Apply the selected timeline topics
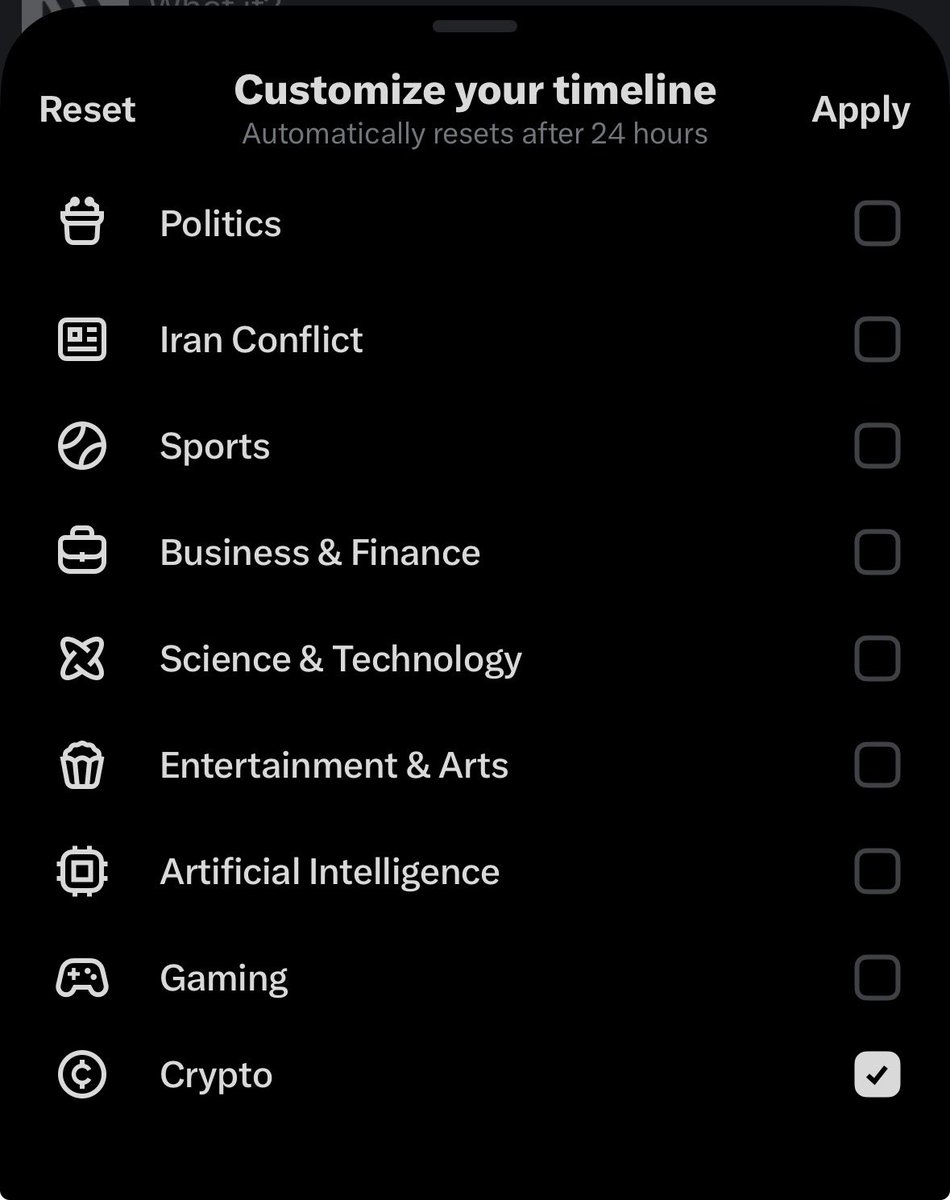 (860, 110)
